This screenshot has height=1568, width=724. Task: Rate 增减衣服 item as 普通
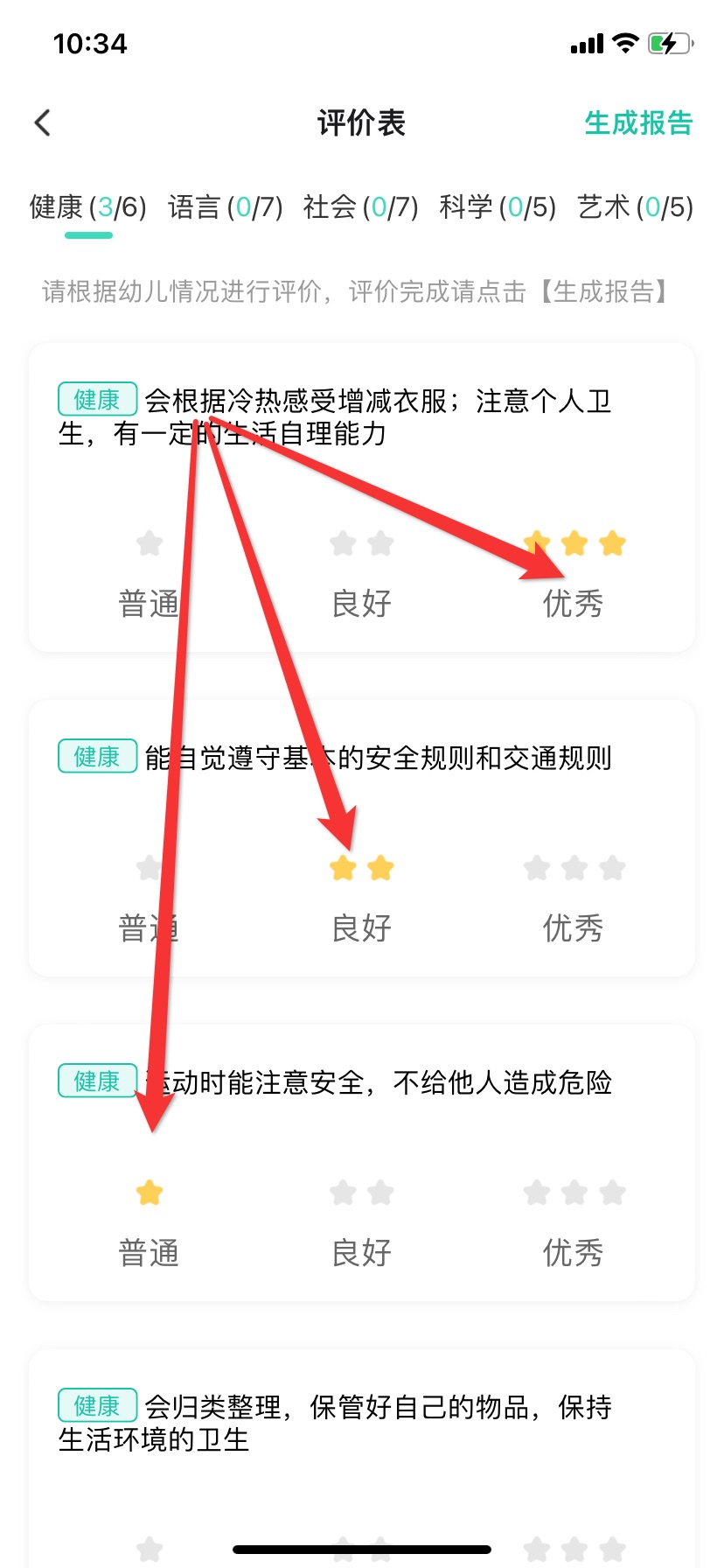(x=150, y=573)
